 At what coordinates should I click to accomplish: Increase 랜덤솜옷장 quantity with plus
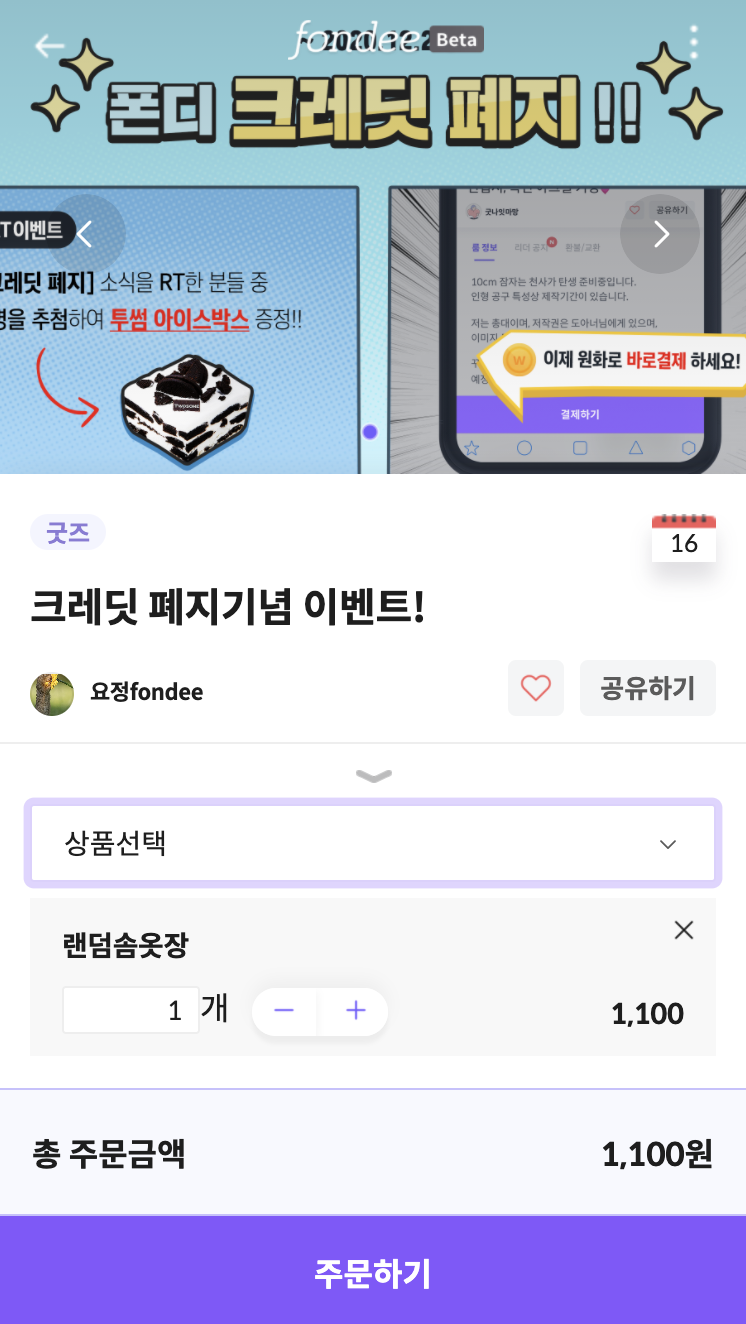[356, 1011]
